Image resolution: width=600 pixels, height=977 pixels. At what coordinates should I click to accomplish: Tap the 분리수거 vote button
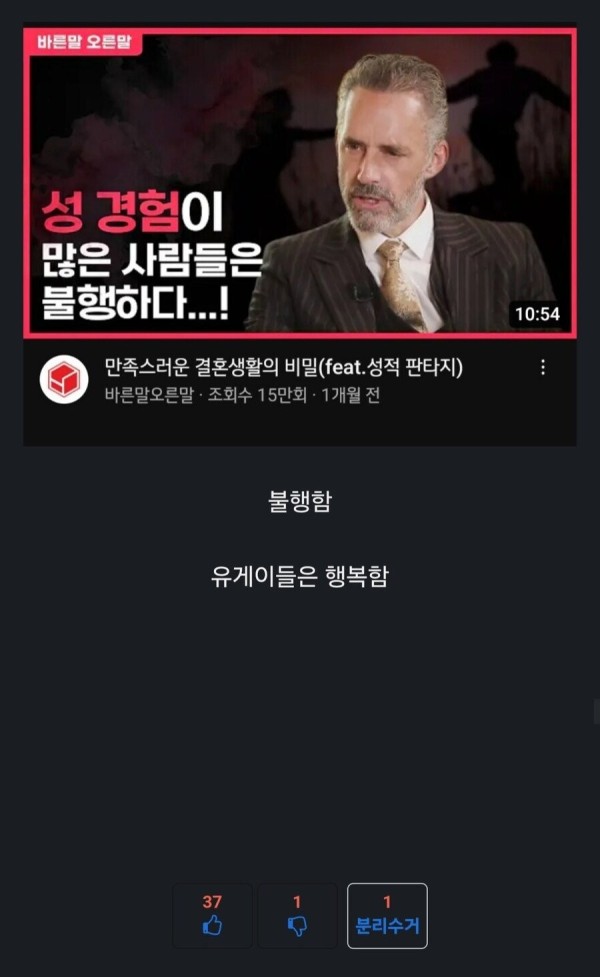click(387, 915)
